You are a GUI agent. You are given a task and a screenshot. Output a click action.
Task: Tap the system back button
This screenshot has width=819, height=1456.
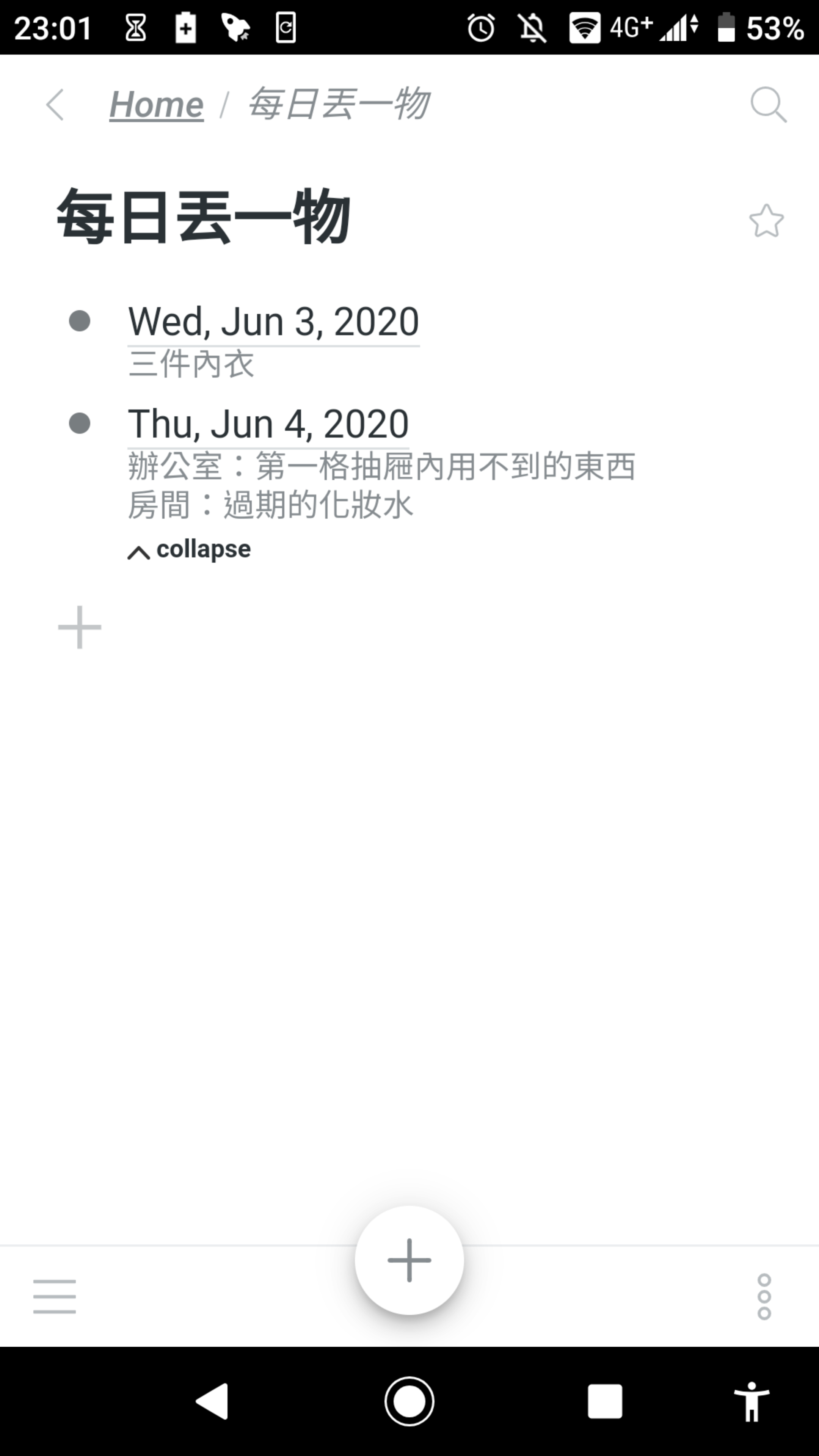coord(212,1401)
